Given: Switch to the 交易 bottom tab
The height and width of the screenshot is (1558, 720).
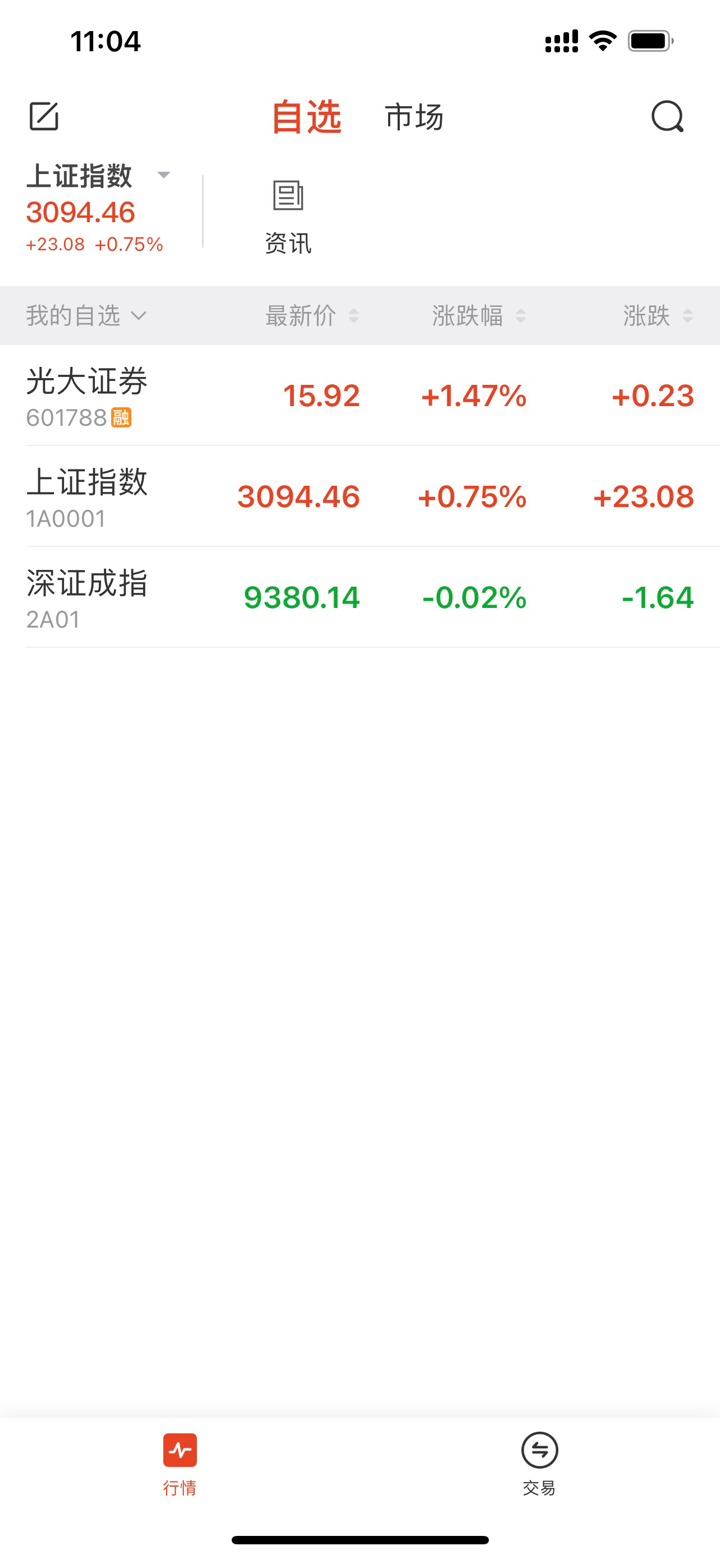Looking at the screenshot, I should click(x=539, y=1464).
